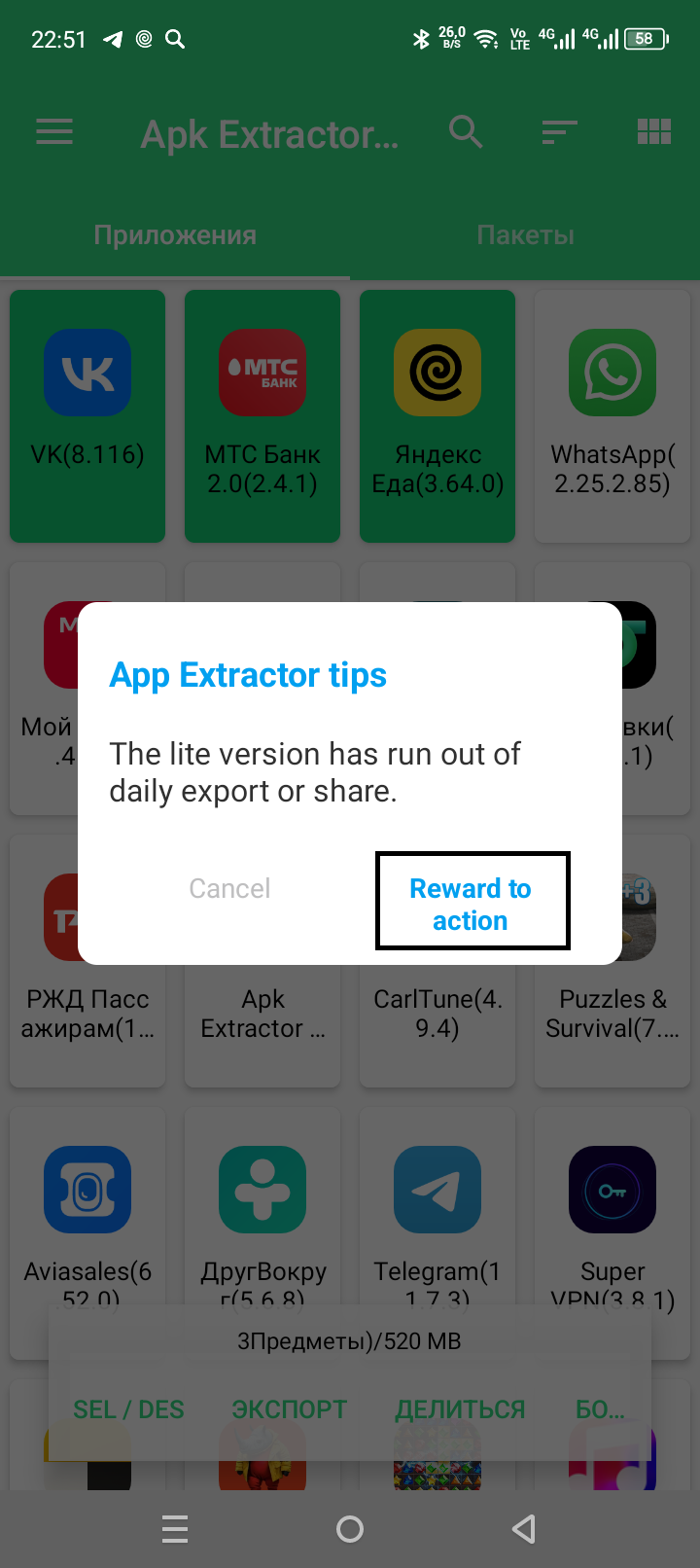Switch to the Пакеты tab
Image resolution: width=700 pixels, height=1568 pixels.
[525, 235]
